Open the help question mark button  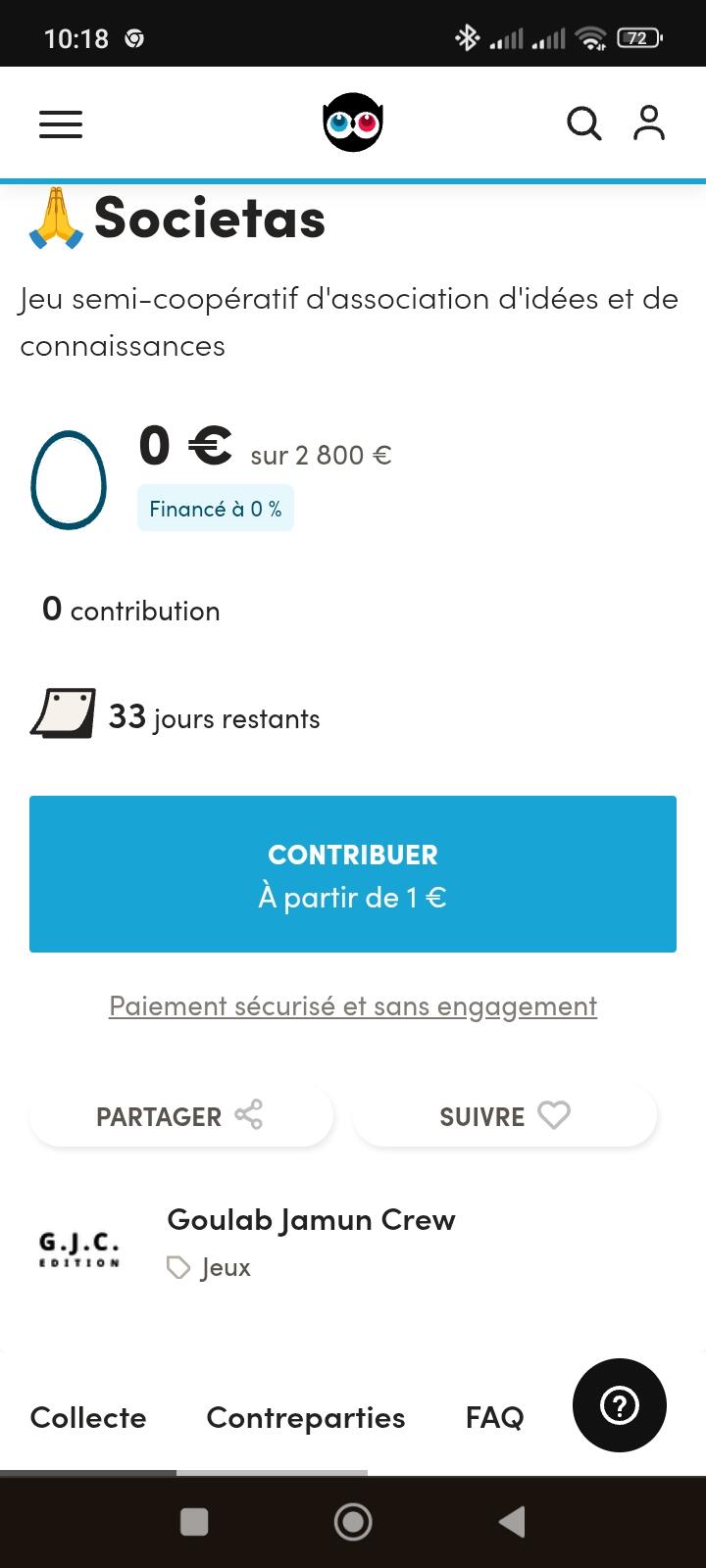620,1405
